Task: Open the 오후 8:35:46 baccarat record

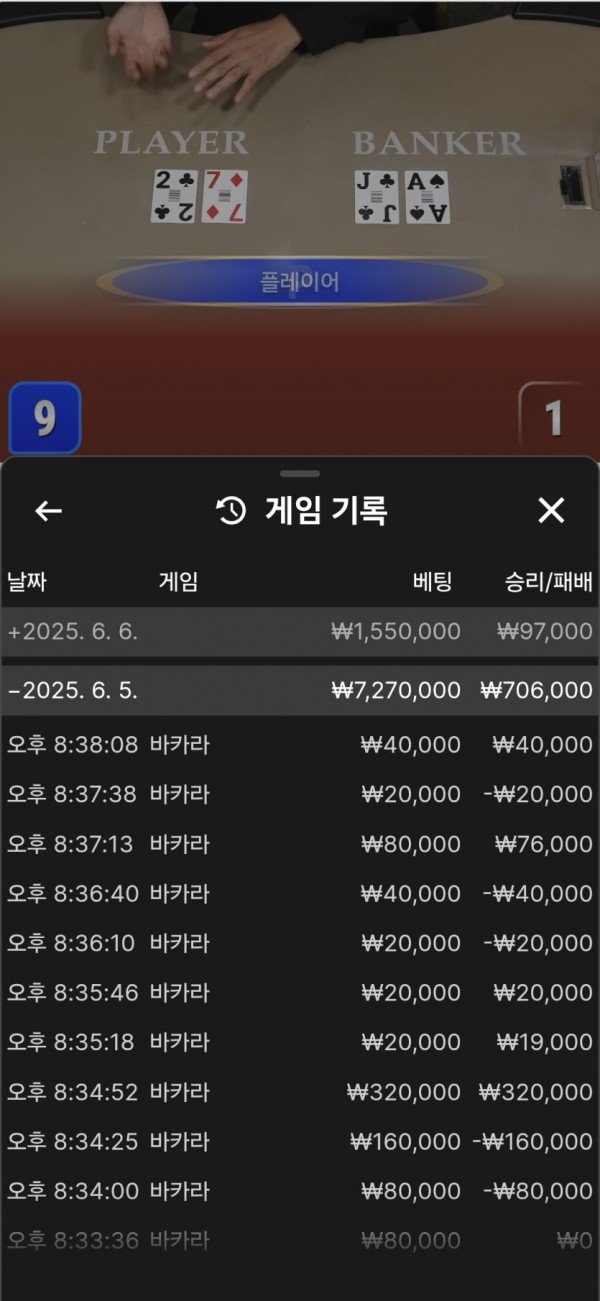Action: tap(300, 993)
